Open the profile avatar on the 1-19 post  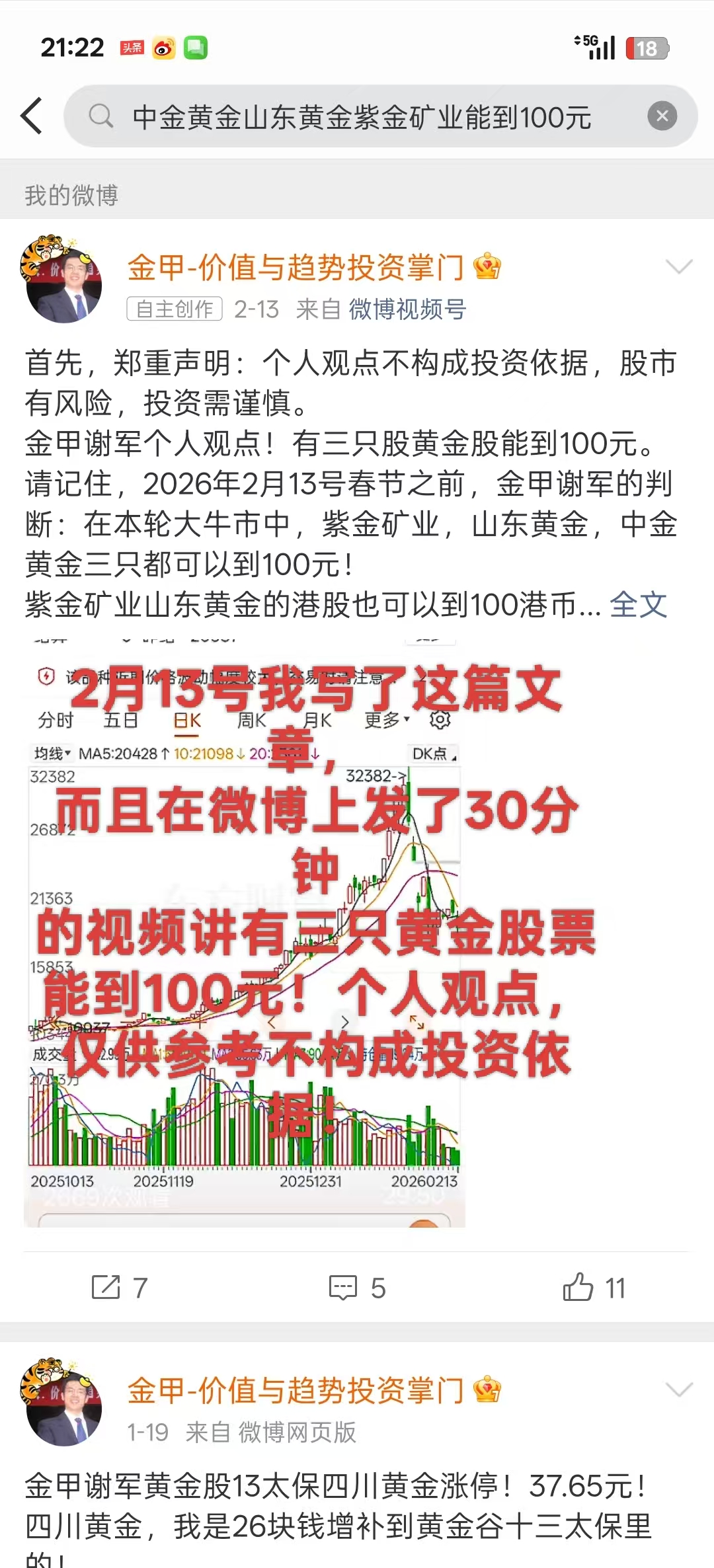pos(61,1401)
